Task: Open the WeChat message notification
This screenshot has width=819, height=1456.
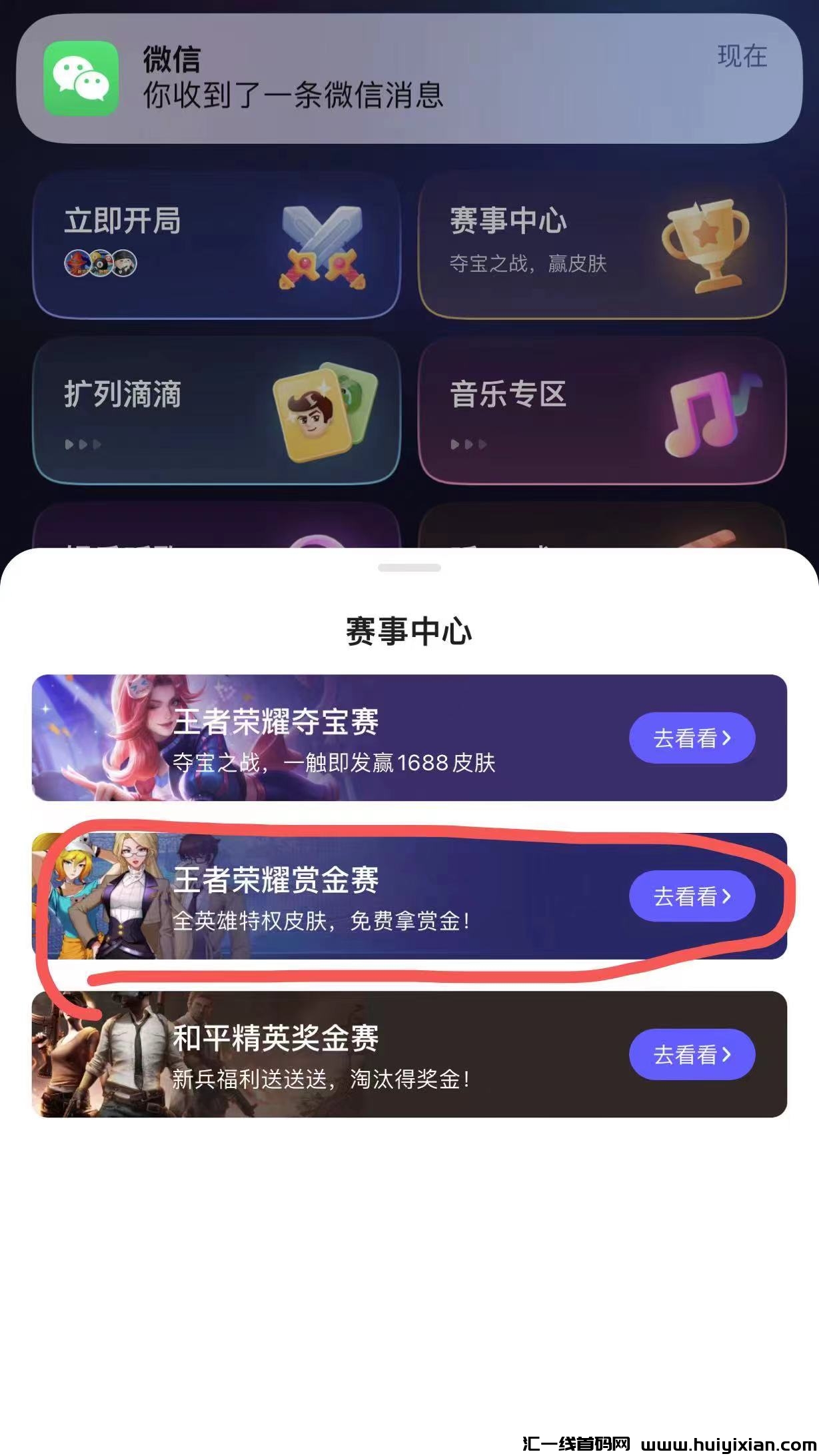Action: (x=409, y=79)
